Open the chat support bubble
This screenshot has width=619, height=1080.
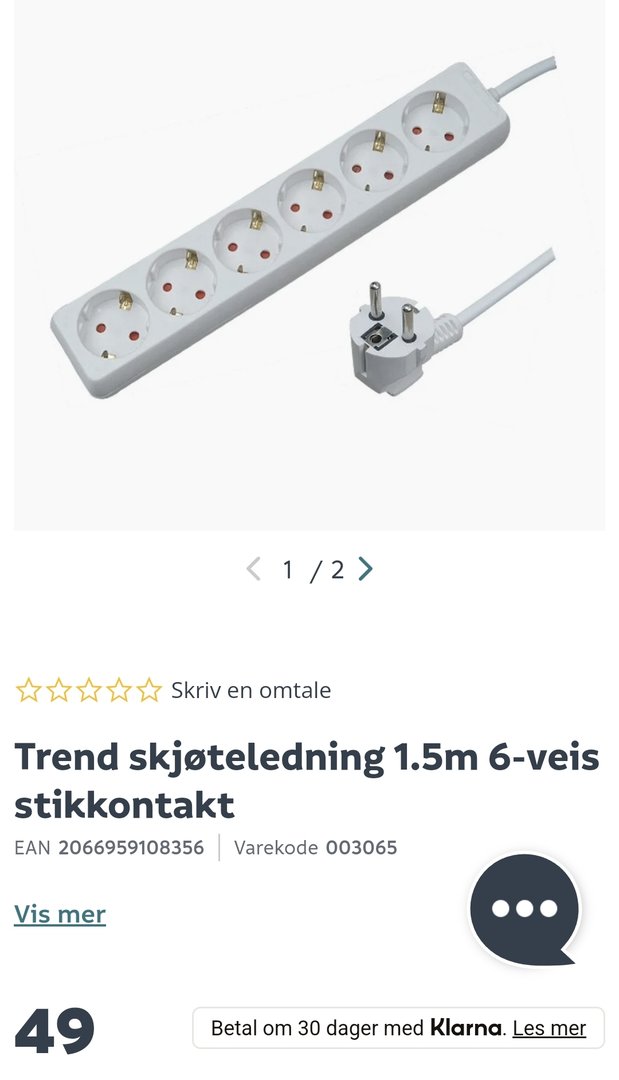[x=524, y=908]
